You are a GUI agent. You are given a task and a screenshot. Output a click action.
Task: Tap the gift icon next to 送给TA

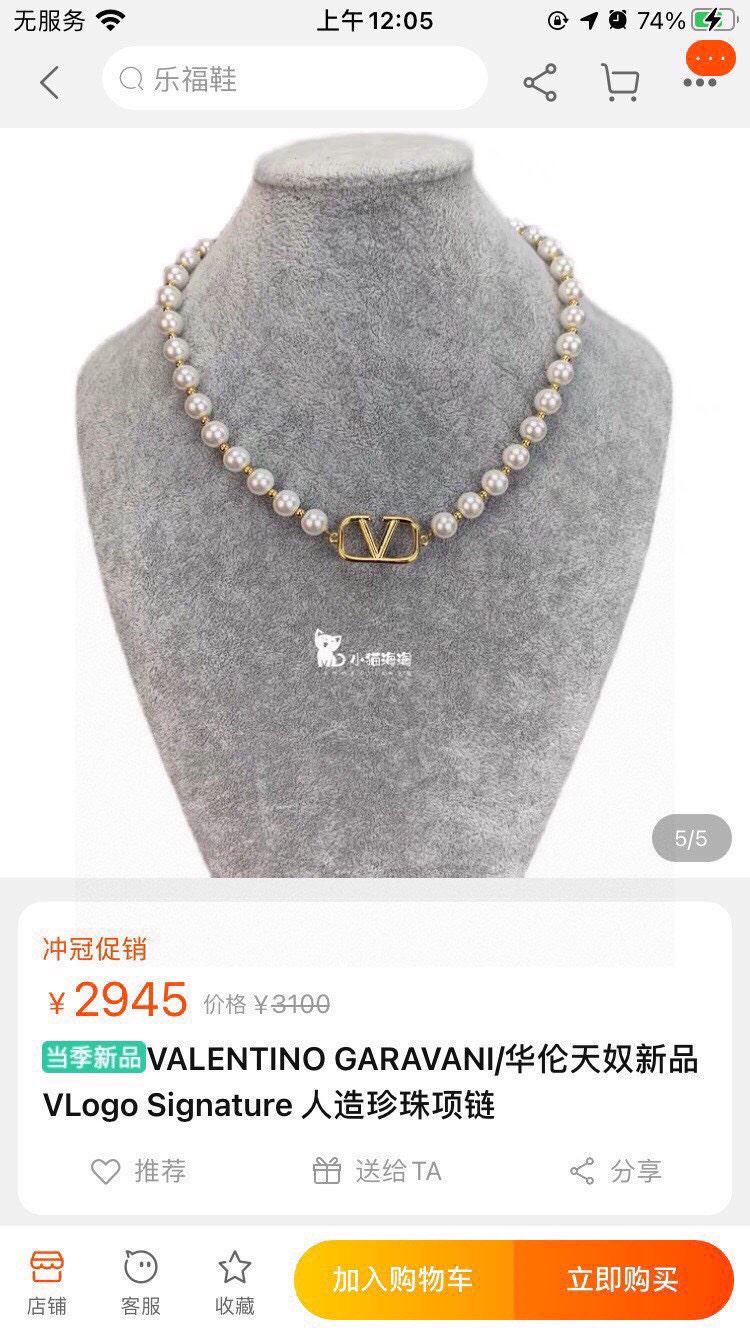(x=326, y=1170)
